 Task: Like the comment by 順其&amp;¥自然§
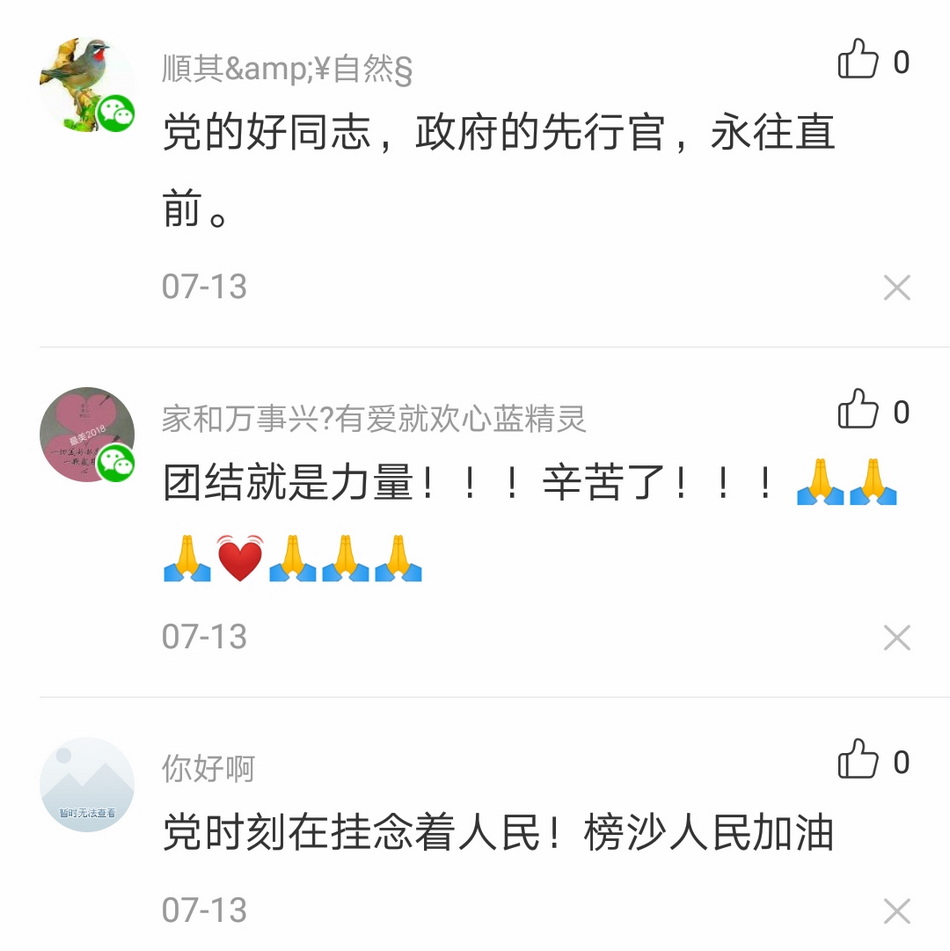click(858, 60)
